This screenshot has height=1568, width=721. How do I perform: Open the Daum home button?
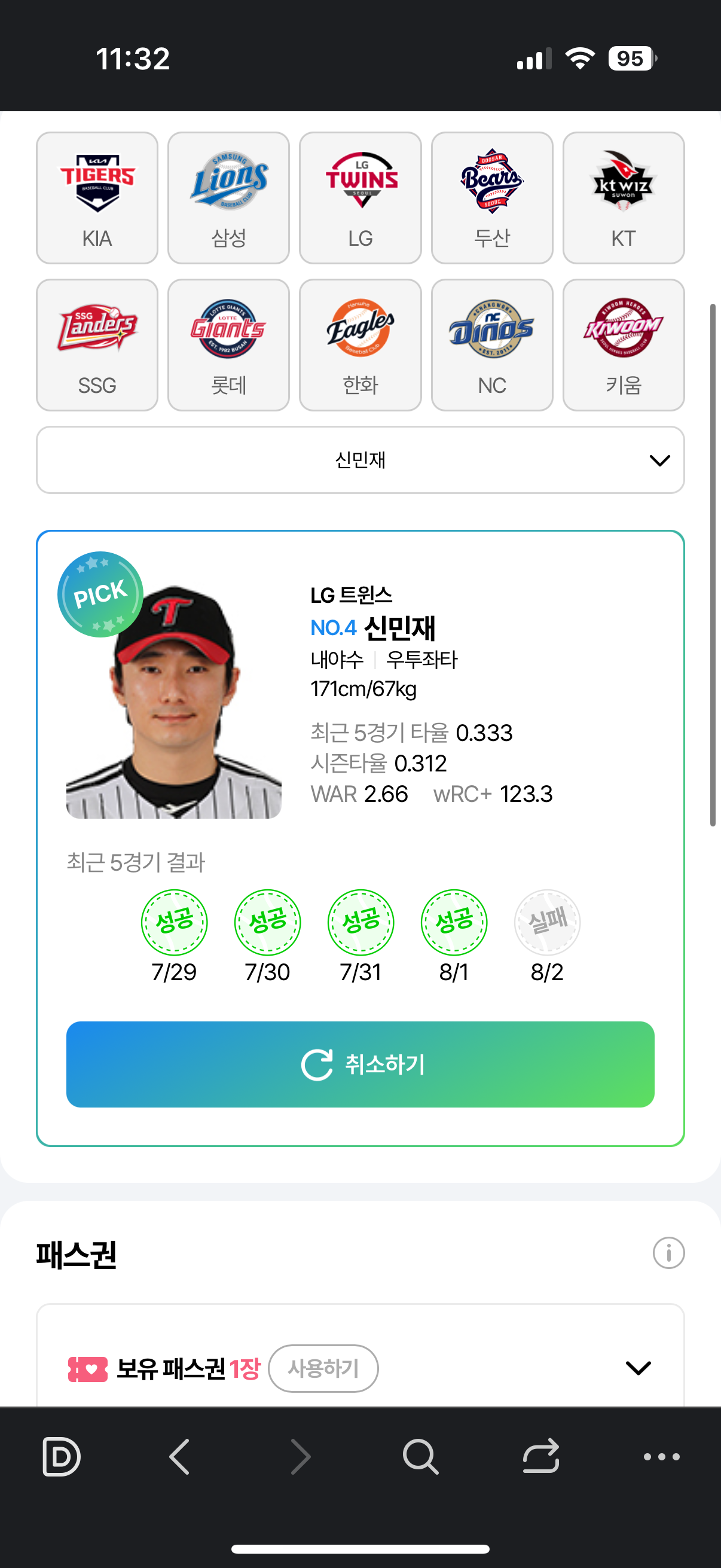click(x=61, y=1457)
